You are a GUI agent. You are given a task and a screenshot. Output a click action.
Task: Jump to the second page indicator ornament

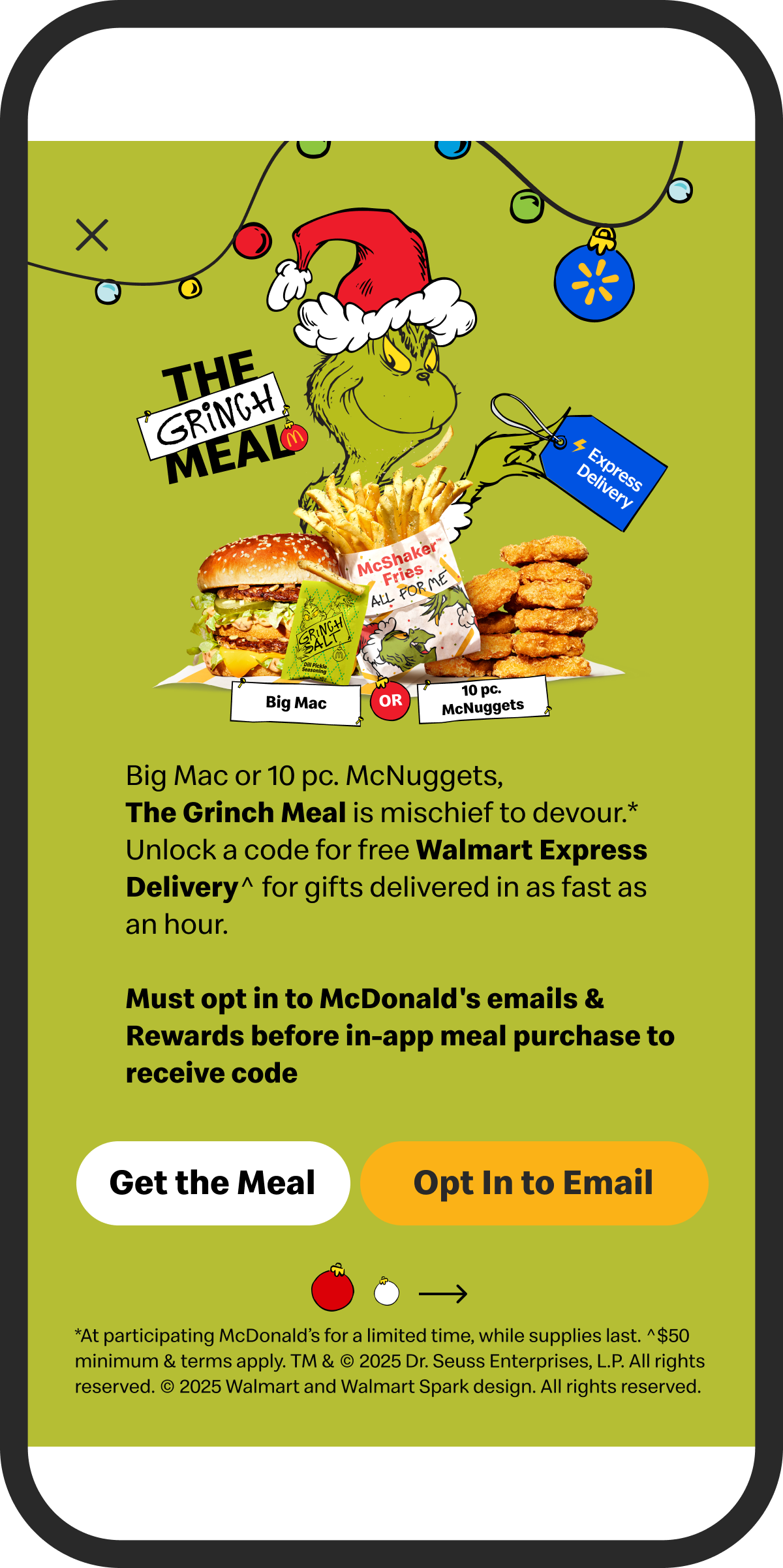[x=386, y=1293]
